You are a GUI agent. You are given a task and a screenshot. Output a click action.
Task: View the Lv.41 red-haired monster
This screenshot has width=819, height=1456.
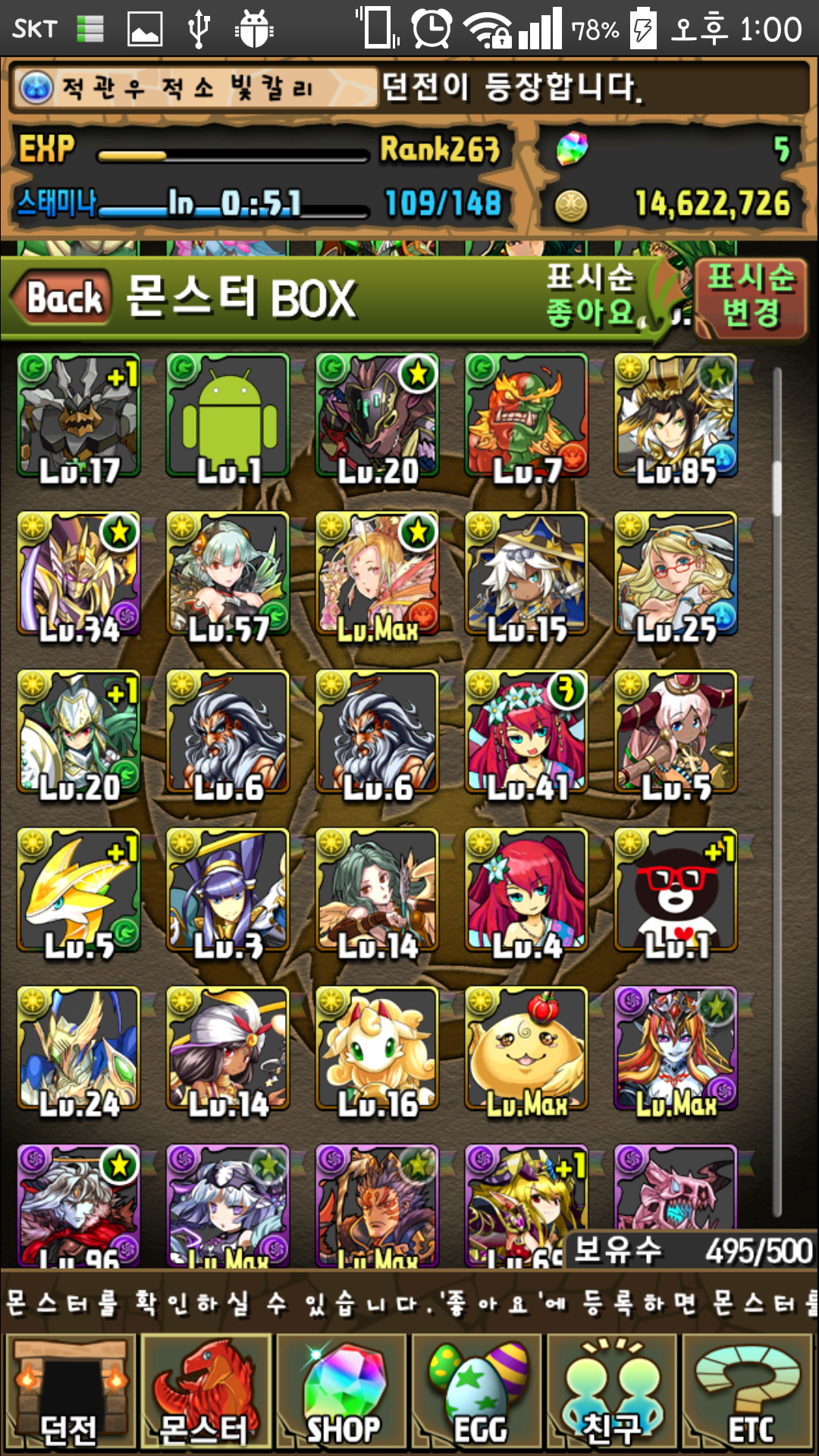click(x=527, y=733)
